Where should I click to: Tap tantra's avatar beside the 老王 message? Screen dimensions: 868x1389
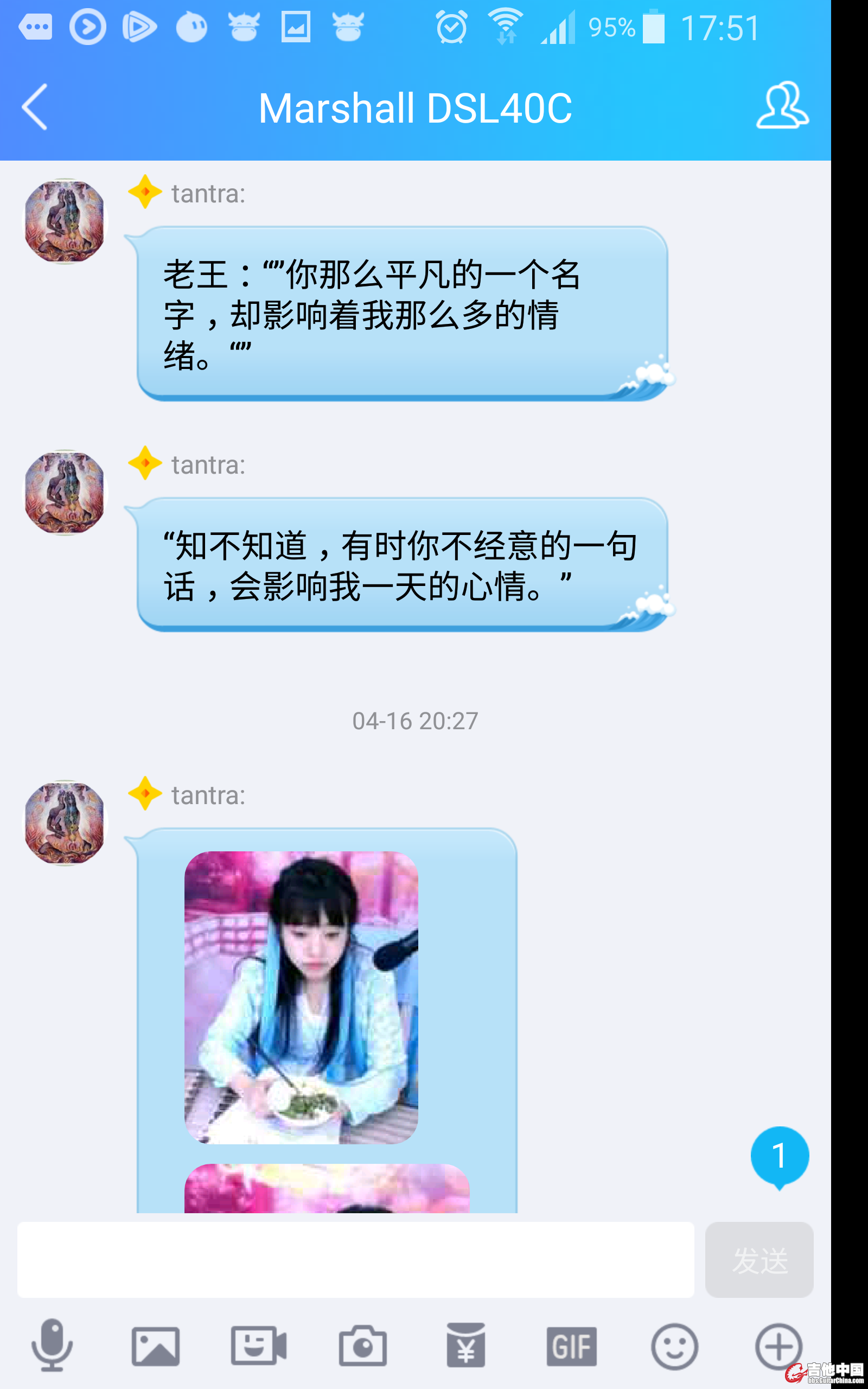pos(65,221)
